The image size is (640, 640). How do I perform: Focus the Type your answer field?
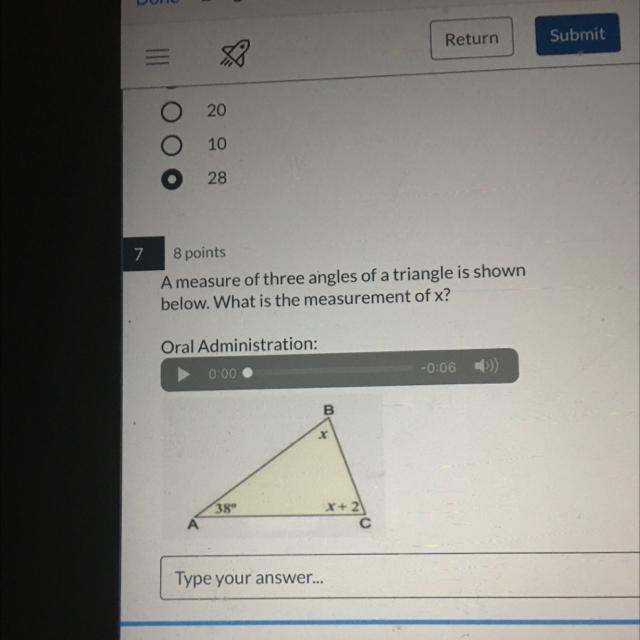[400, 578]
